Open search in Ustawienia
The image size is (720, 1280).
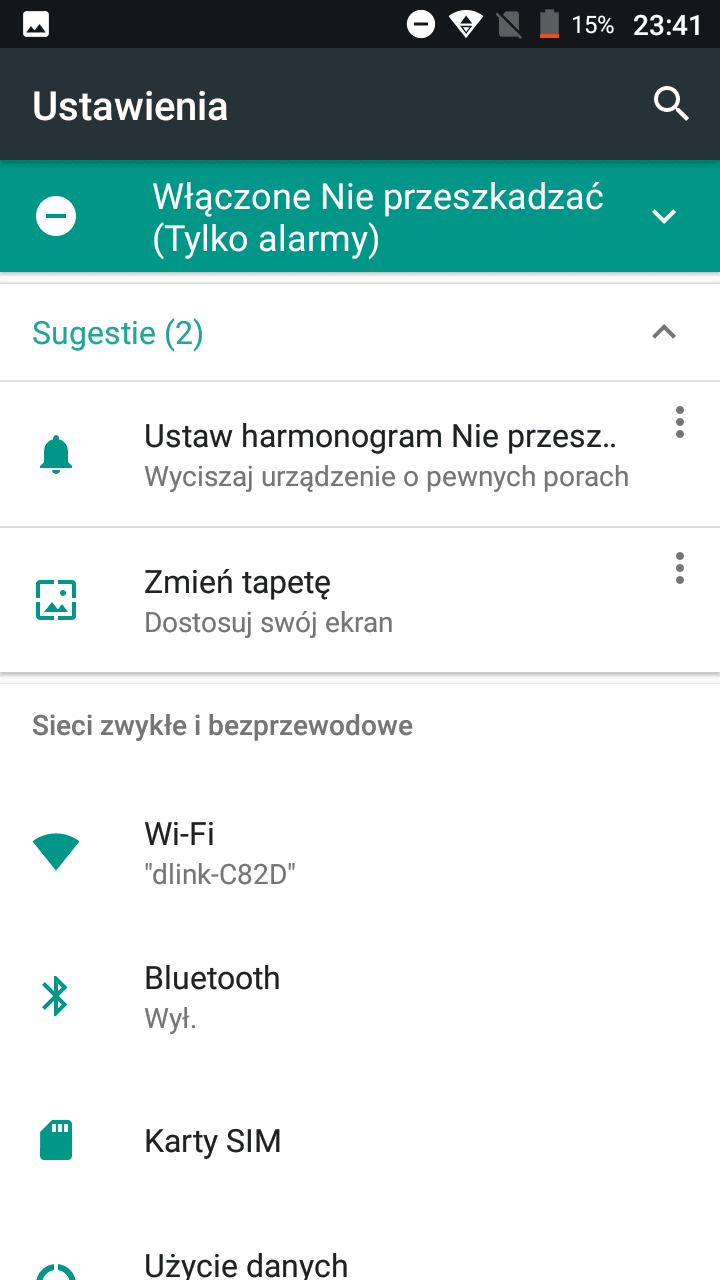pyautogui.click(x=671, y=104)
